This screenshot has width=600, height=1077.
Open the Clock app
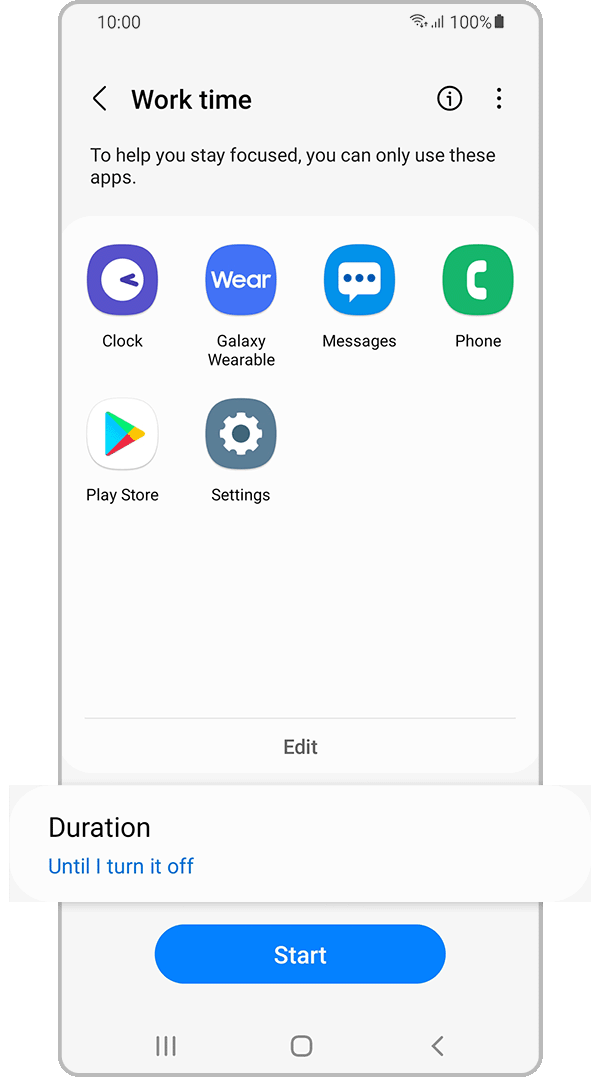tap(123, 281)
